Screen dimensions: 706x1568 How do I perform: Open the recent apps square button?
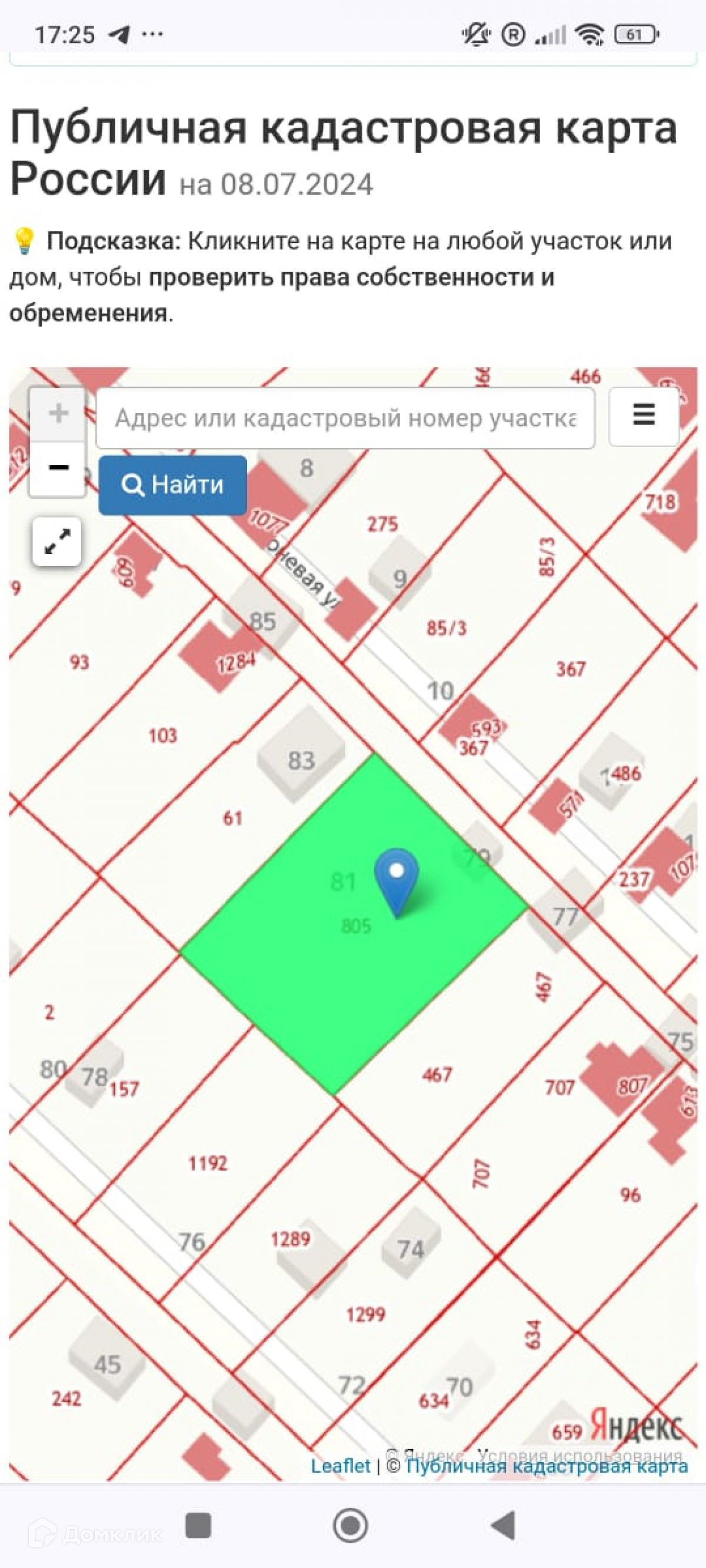[x=198, y=1526]
